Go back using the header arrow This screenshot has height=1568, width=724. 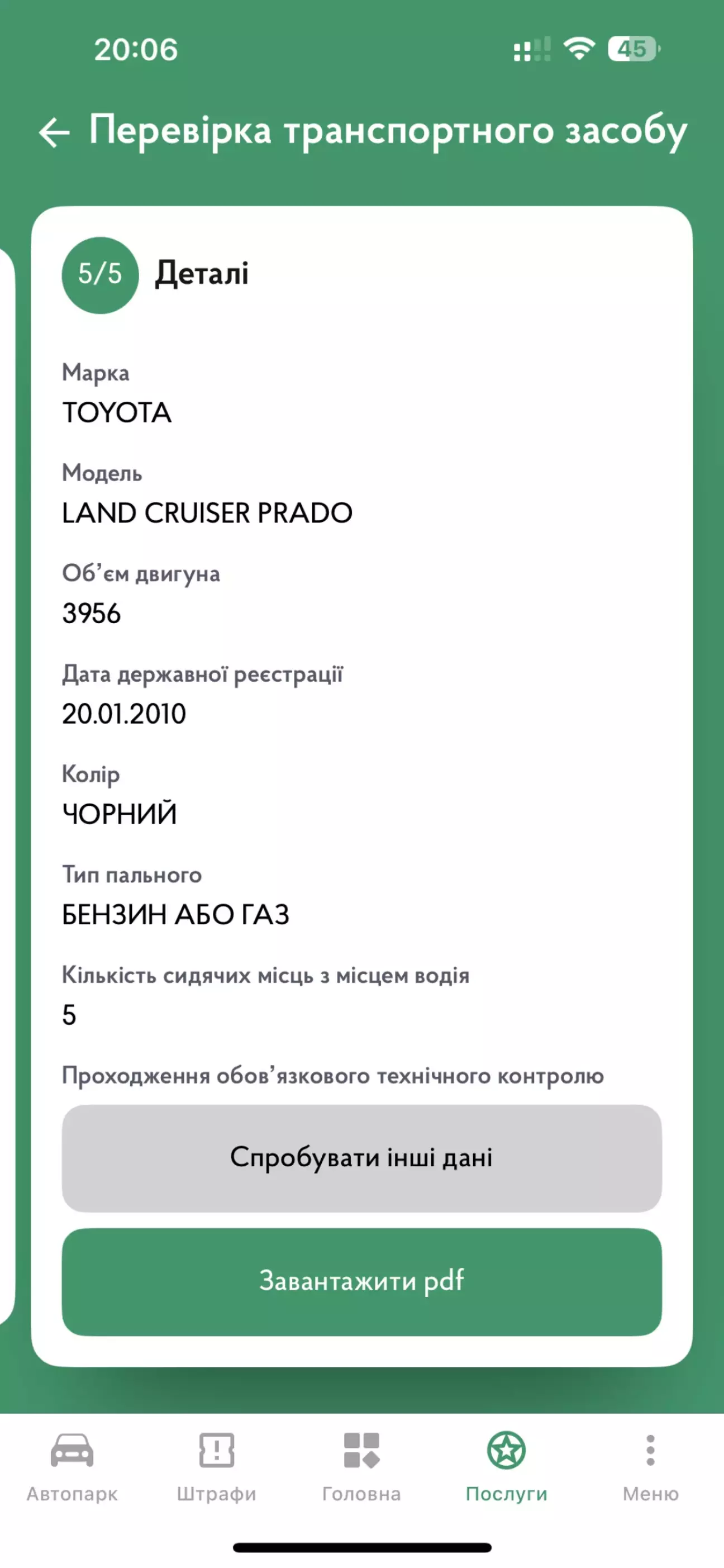(54, 132)
